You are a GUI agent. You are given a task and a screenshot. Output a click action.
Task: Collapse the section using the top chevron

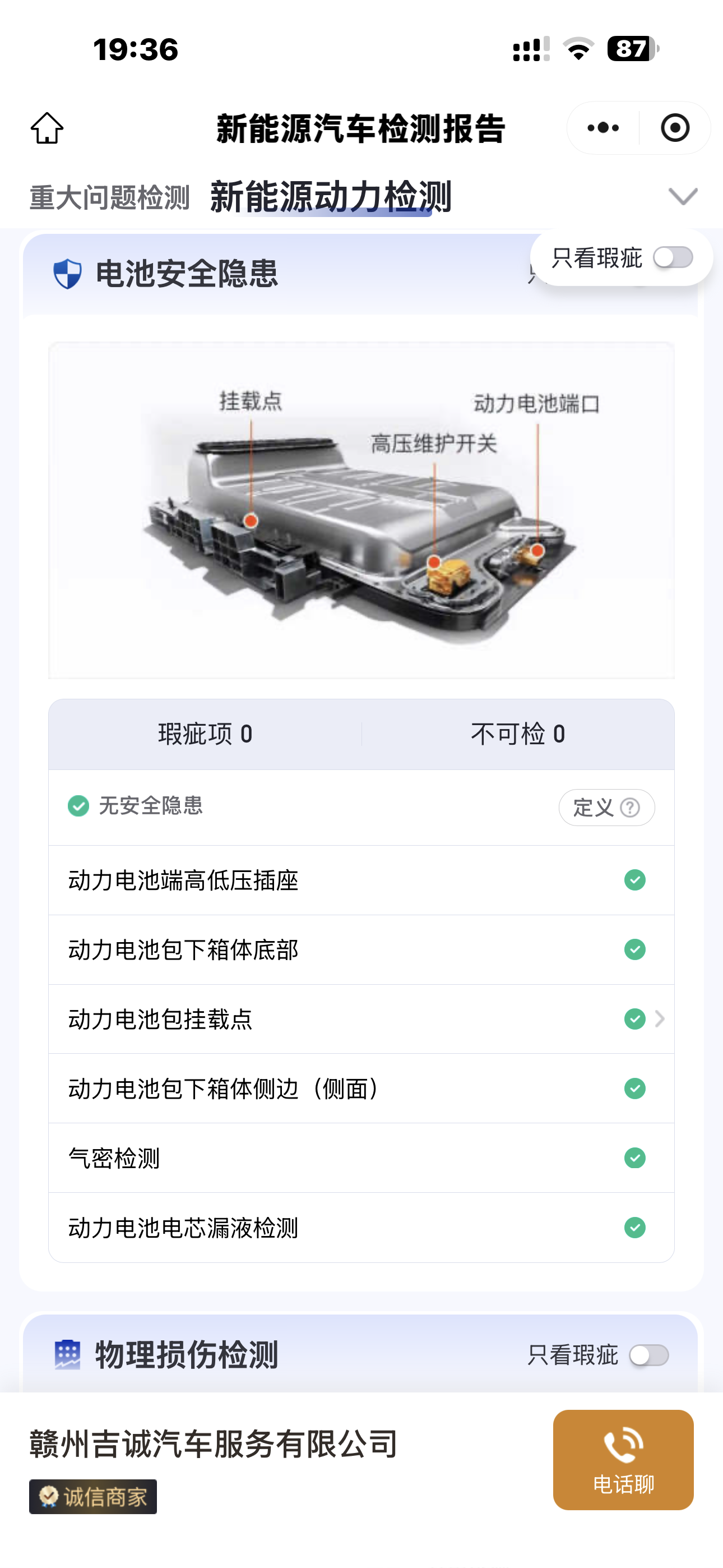pos(683,196)
